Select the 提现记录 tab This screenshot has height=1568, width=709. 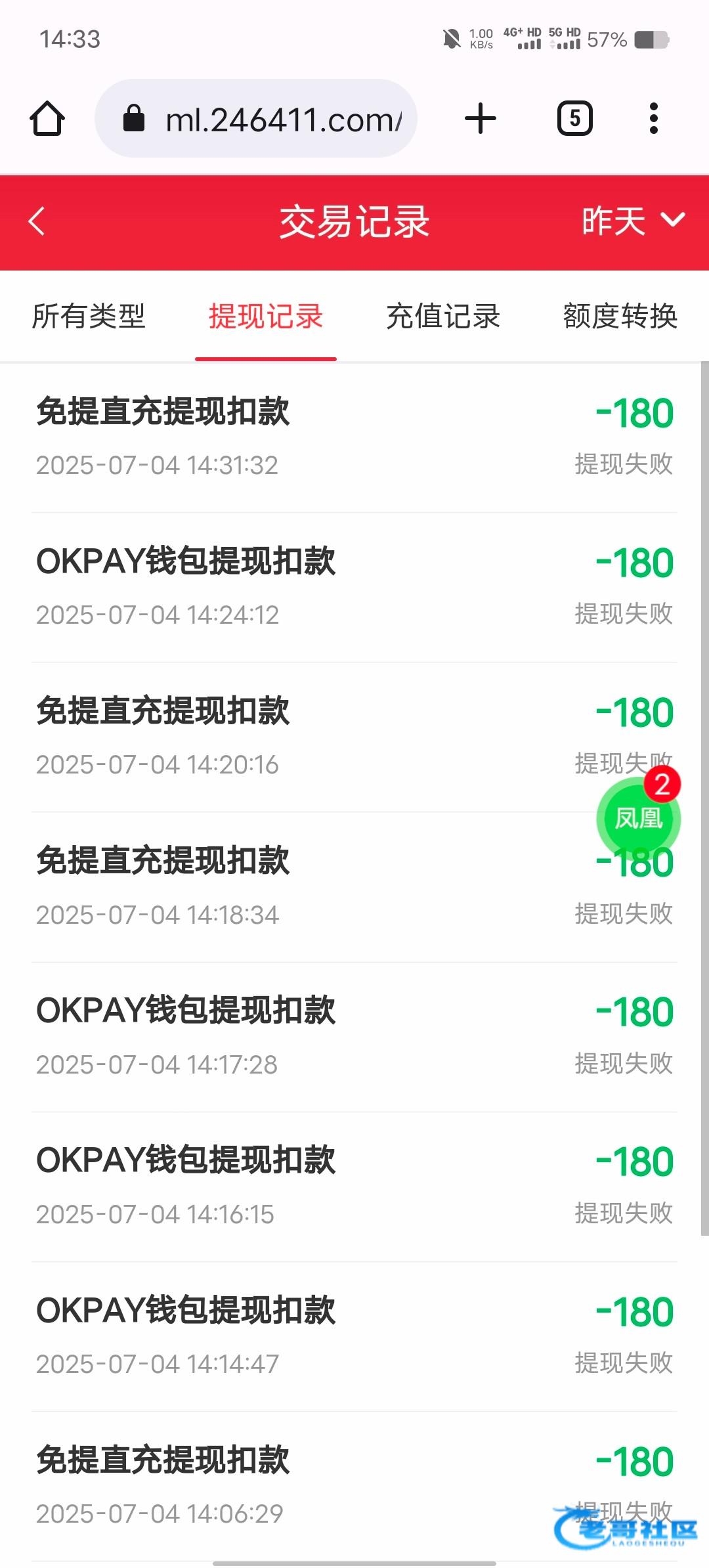[x=266, y=316]
